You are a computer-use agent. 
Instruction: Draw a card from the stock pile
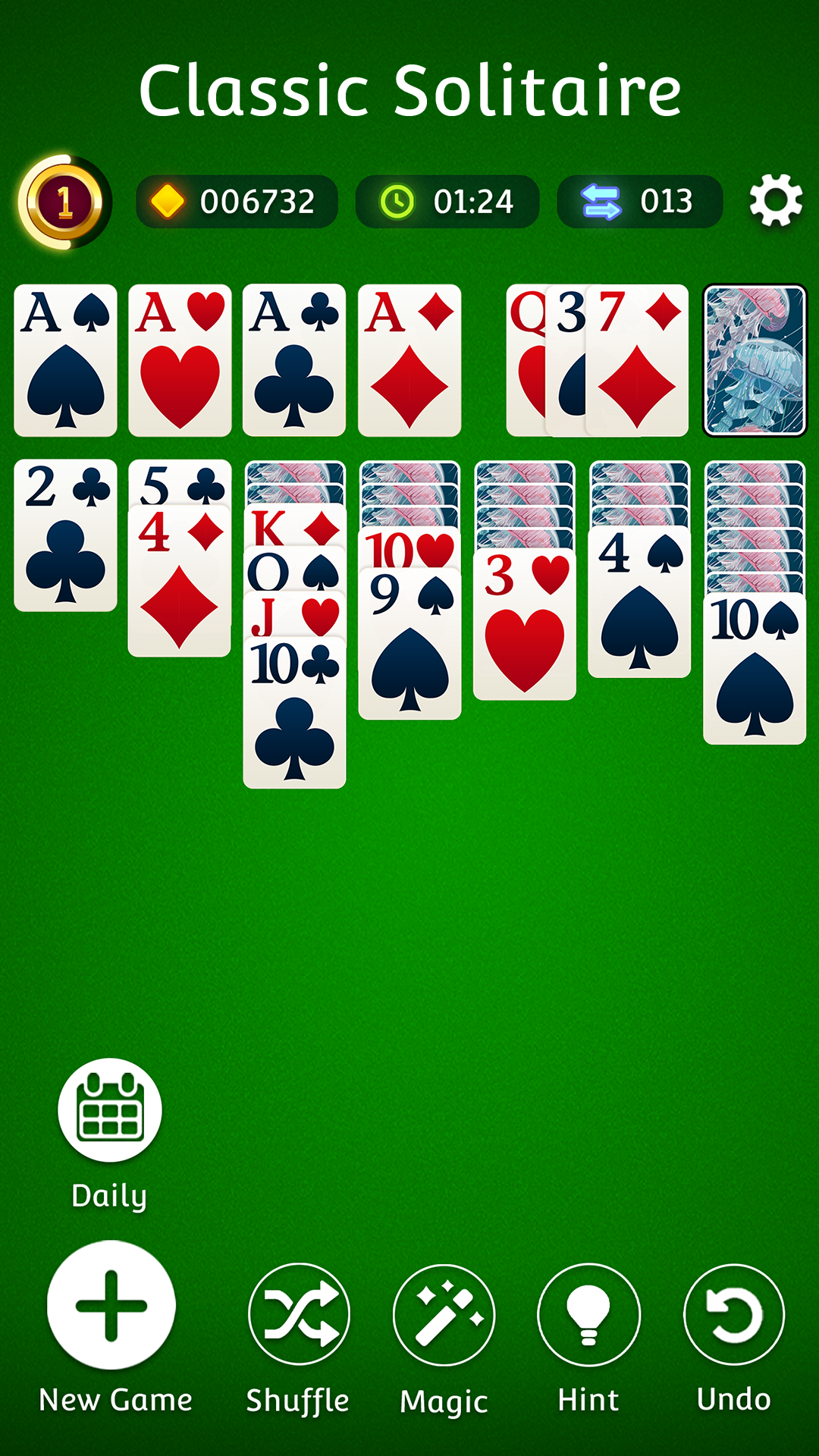[x=755, y=360]
